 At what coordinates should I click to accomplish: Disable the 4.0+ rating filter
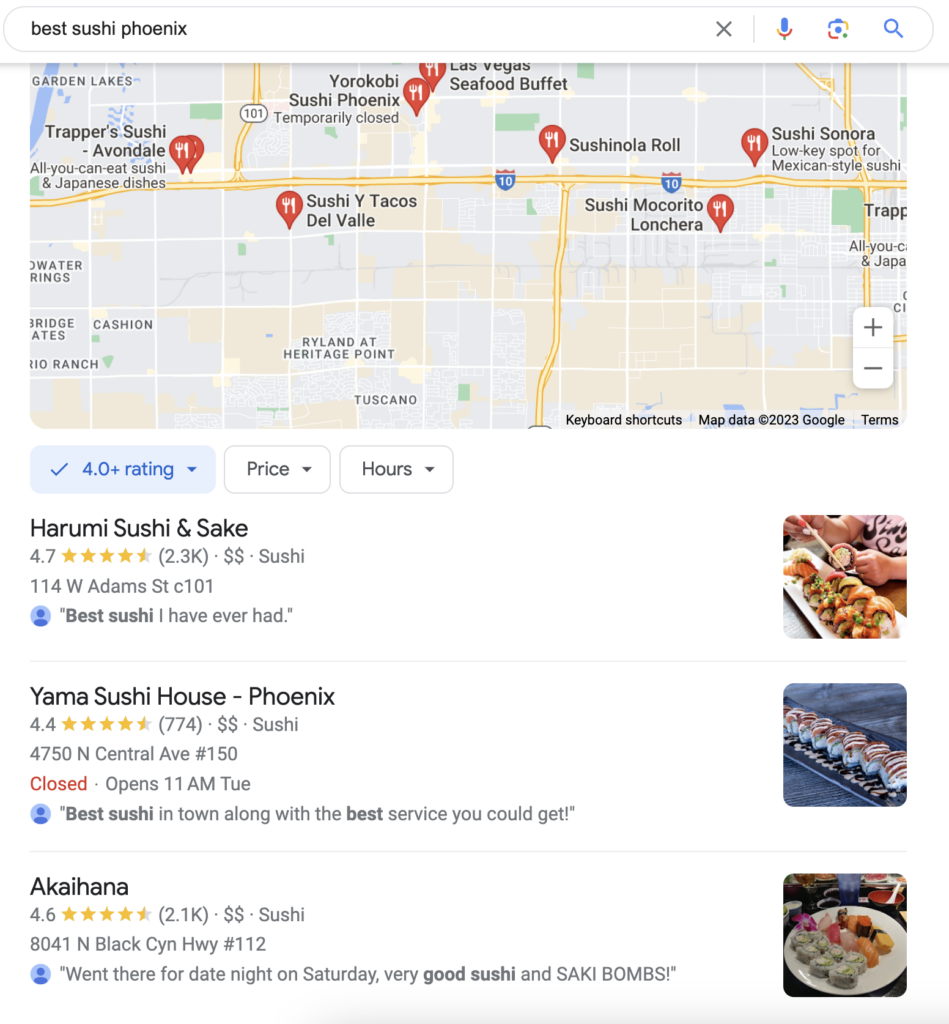click(x=59, y=469)
